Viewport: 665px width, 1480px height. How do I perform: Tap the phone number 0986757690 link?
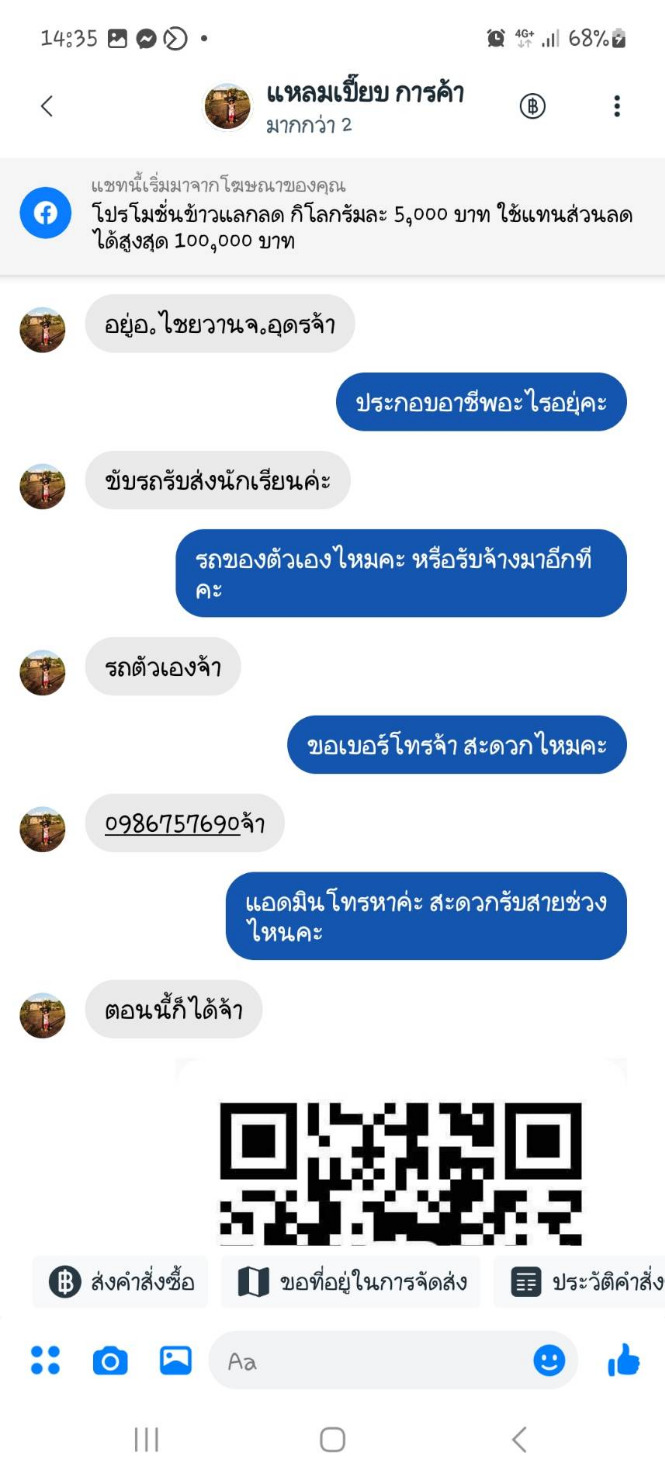172,824
